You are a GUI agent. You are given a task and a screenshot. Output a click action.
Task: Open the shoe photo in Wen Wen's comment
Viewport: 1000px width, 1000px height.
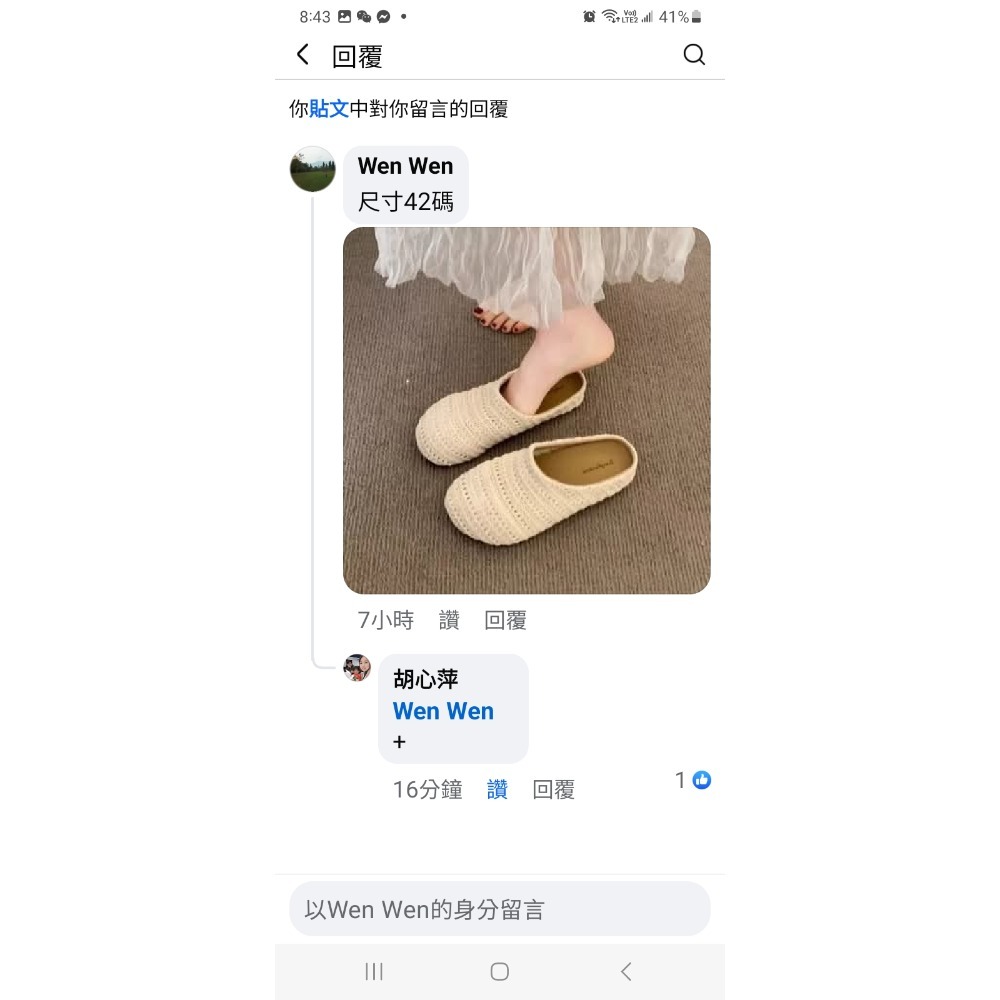tap(526, 410)
